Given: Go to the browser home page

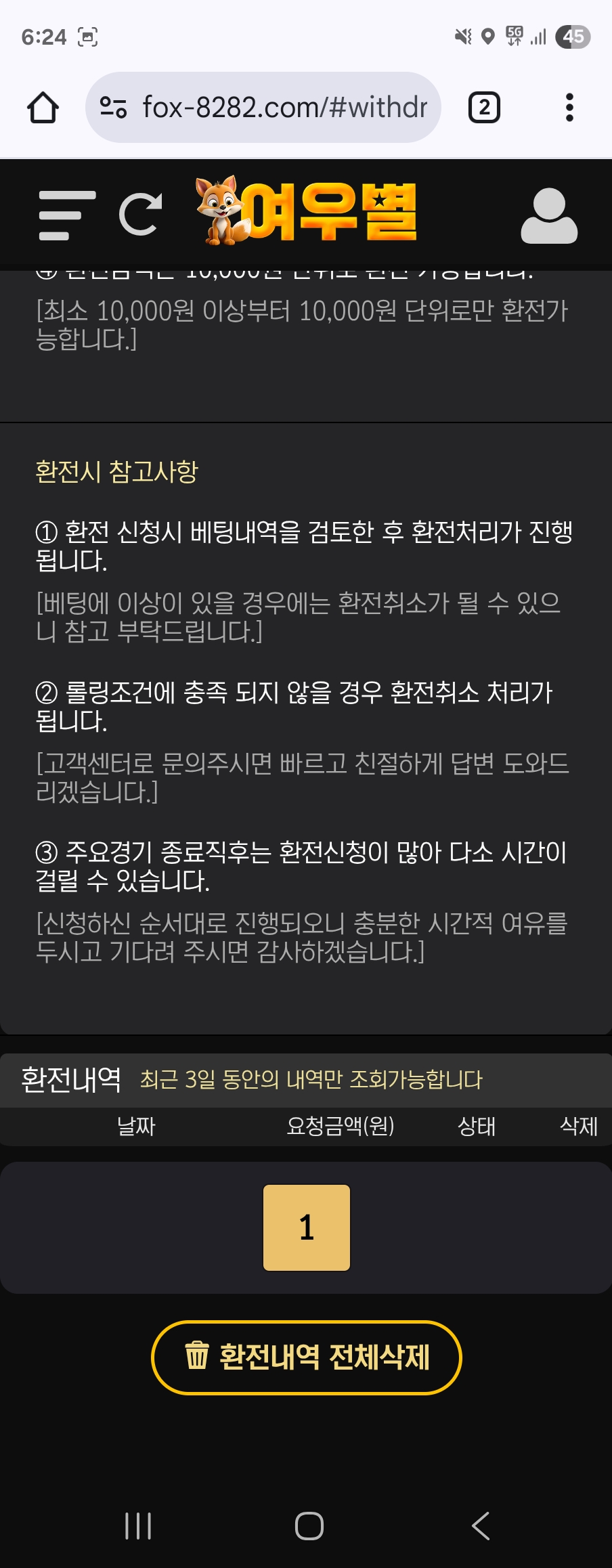Looking at the screenshot, I should click(x=43, y=108).
